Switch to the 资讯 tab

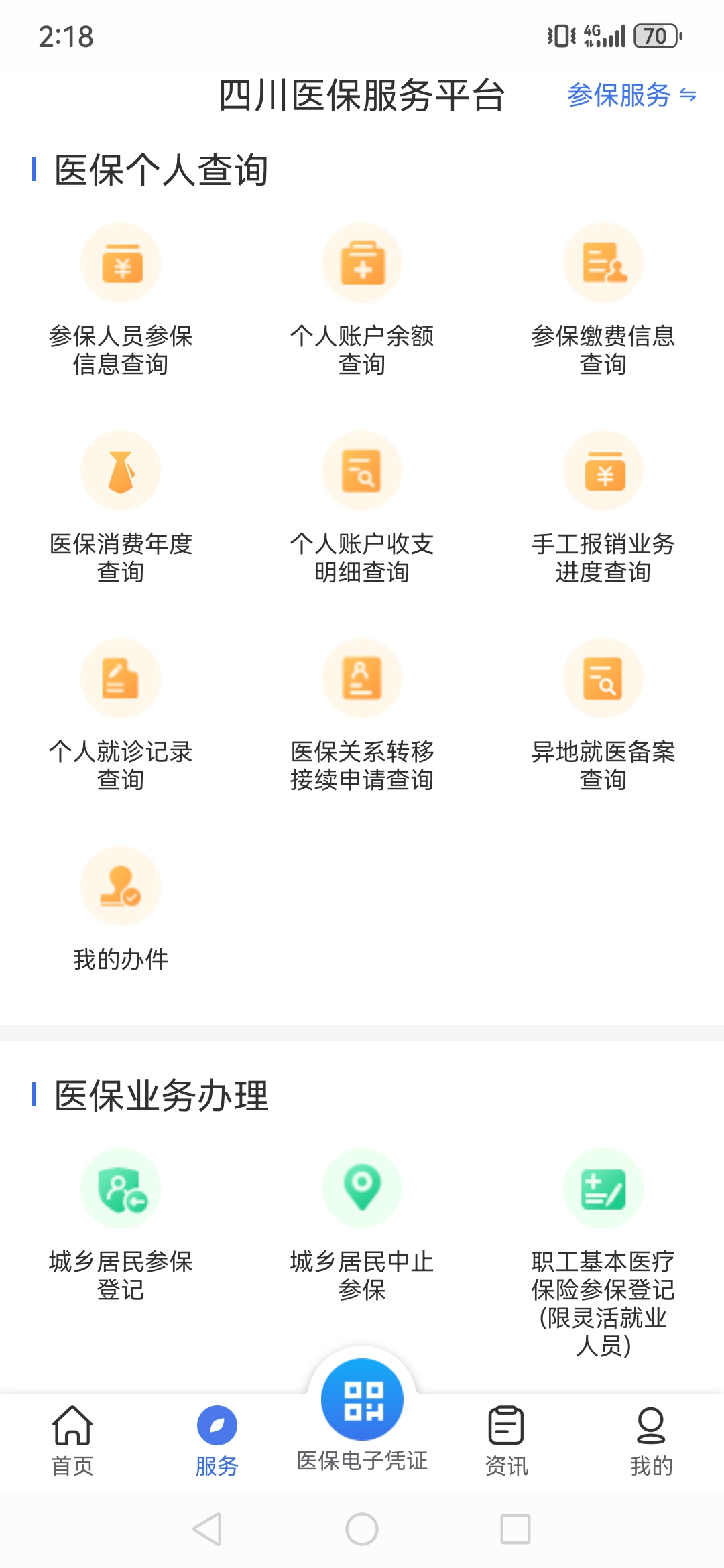[x=507, y=1439]
